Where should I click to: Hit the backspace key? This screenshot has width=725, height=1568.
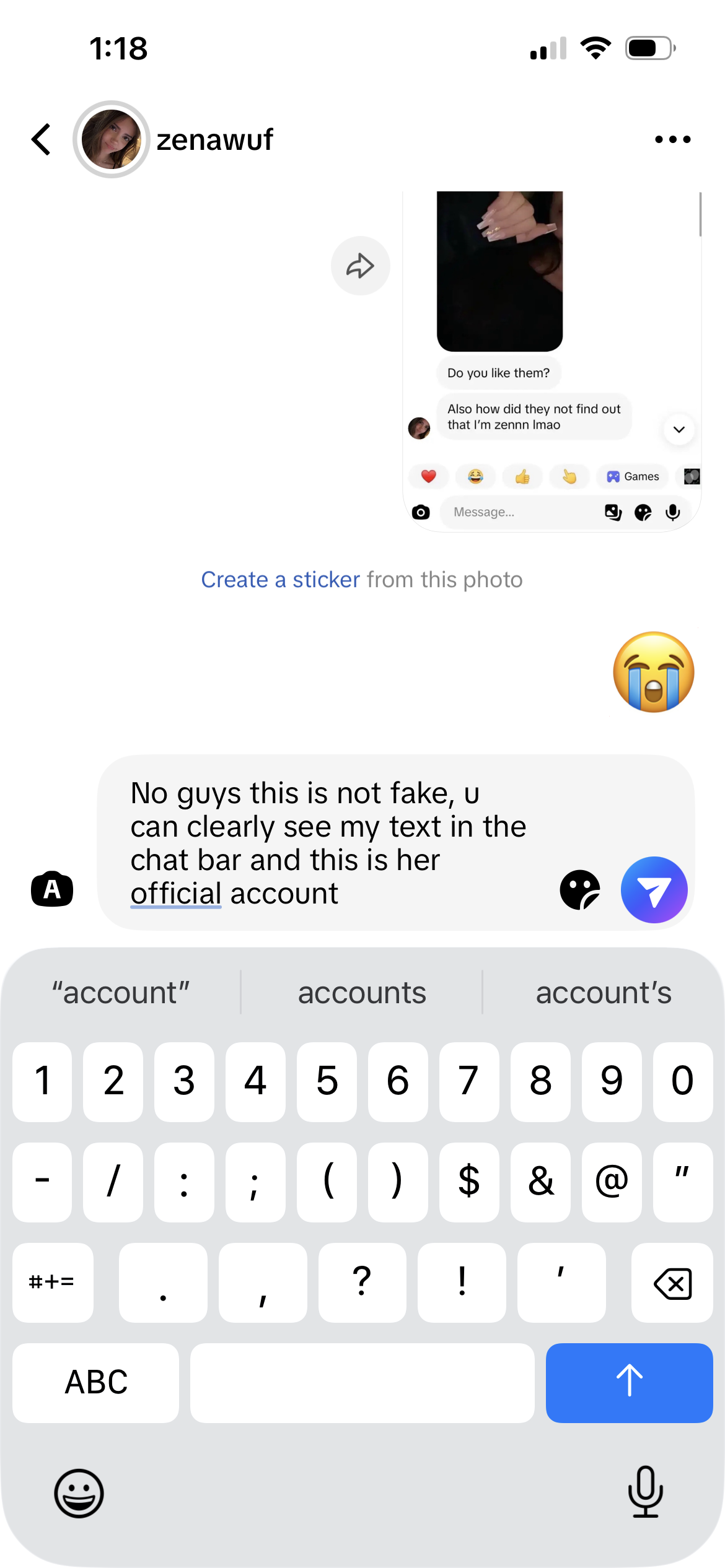(672, 1283)
